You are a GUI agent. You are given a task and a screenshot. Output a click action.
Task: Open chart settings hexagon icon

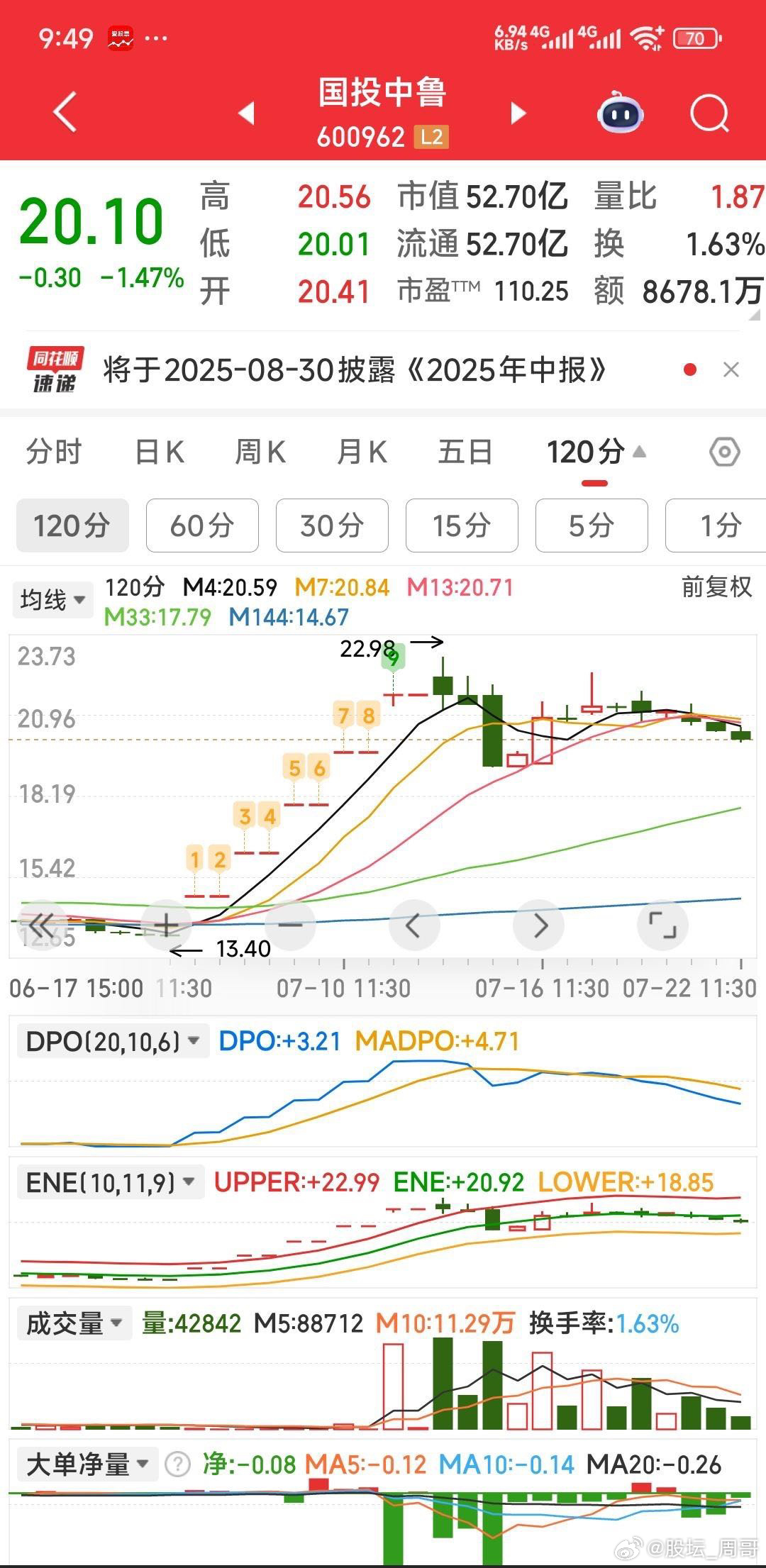(725, 452)
